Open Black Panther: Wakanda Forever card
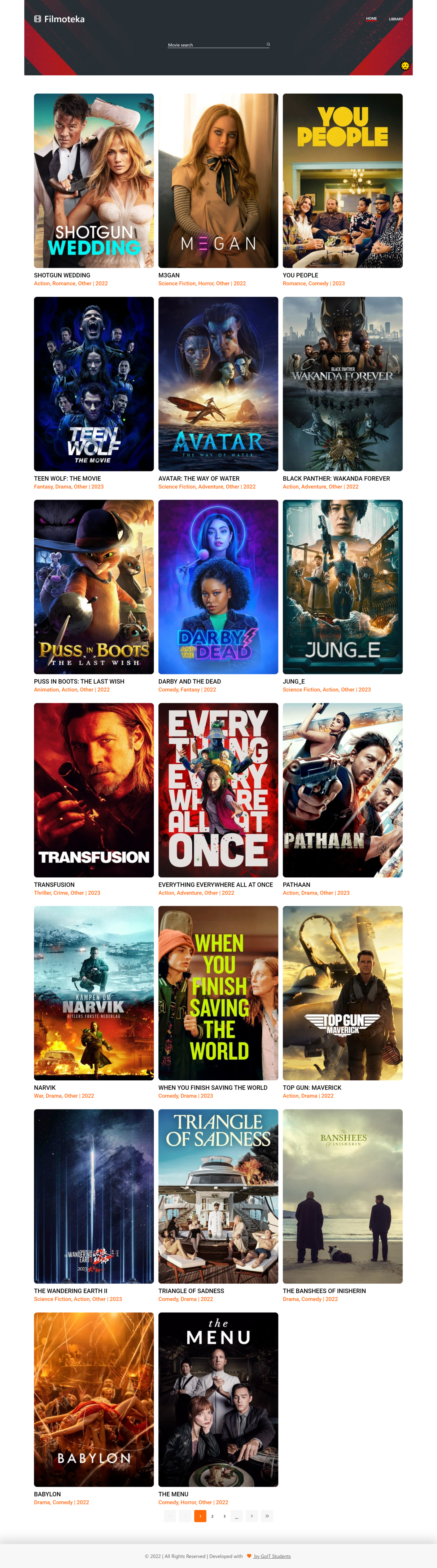The width and height of the screenshot is (437, 1568). (x=342, y=383)
